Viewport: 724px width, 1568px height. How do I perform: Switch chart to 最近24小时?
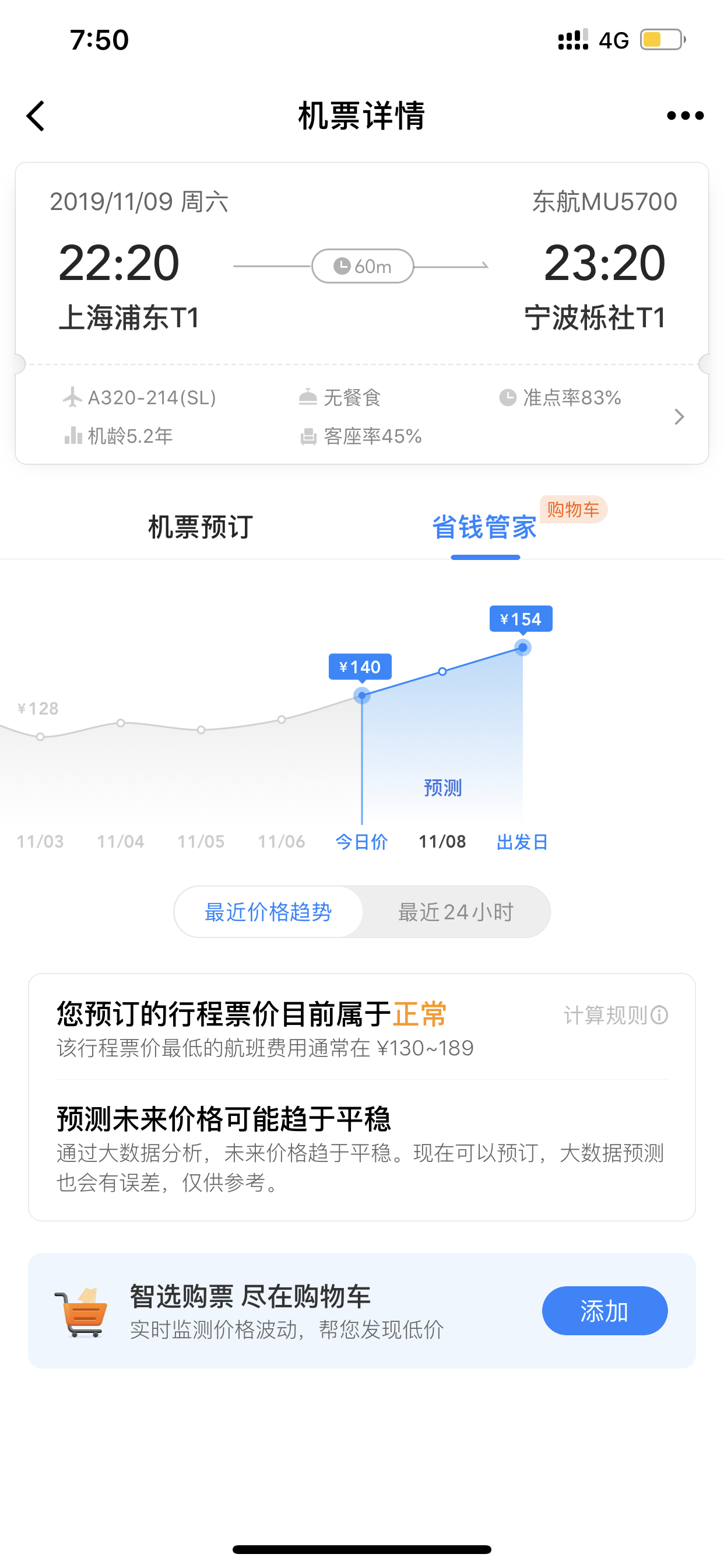coord(456,912)
